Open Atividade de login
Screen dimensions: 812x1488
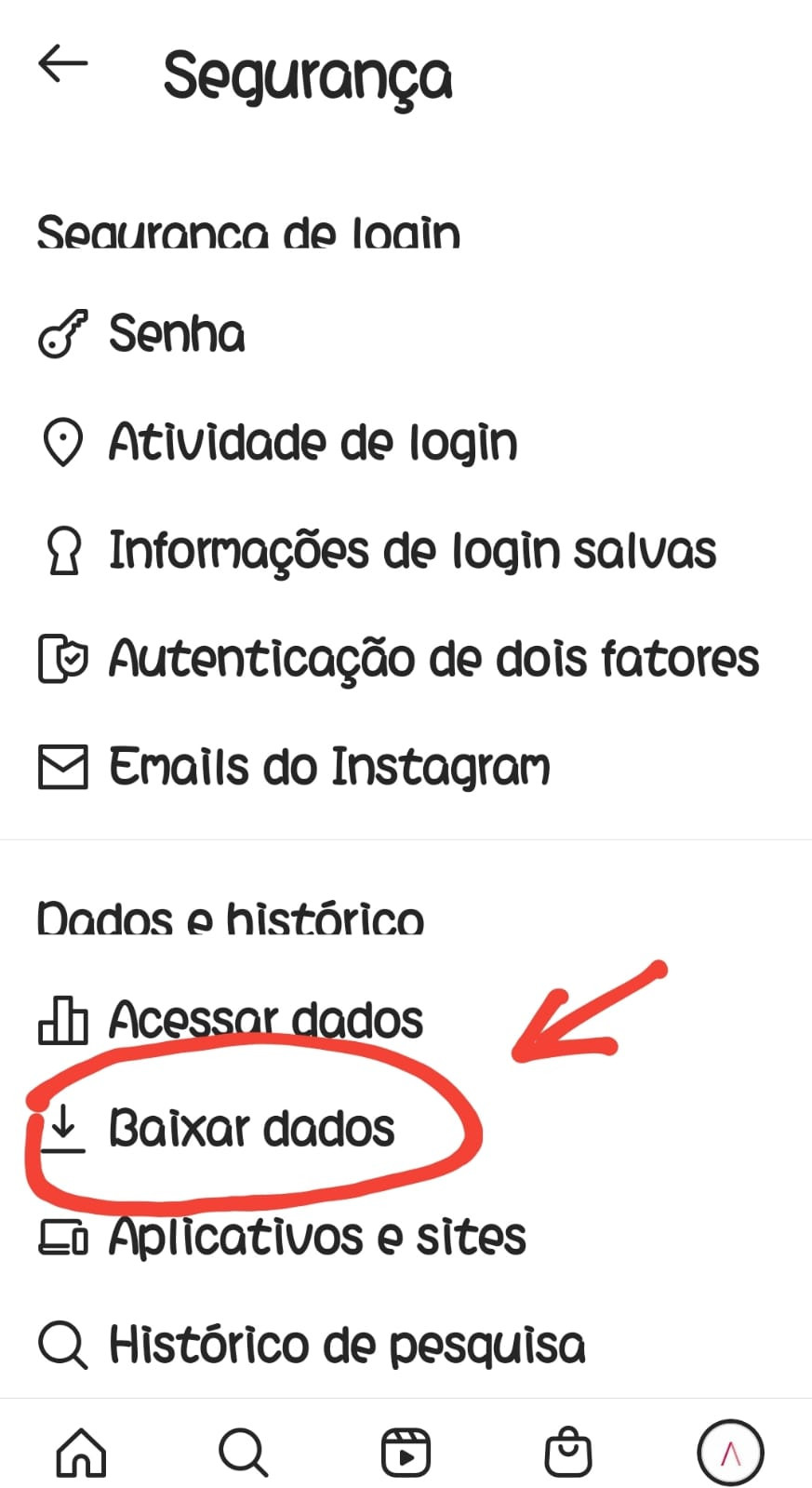coord(406,442)
